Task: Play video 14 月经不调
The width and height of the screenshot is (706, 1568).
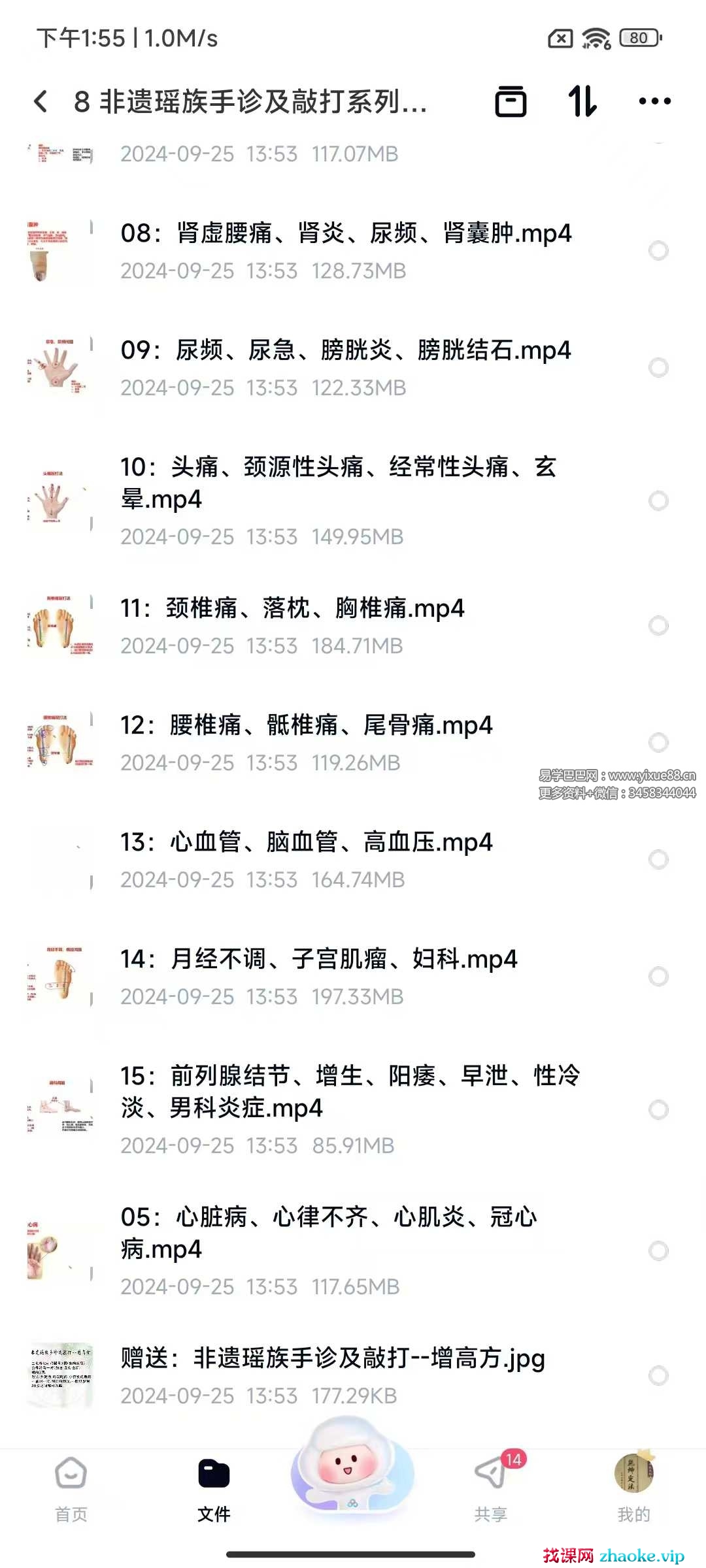Action: (318, 960)
